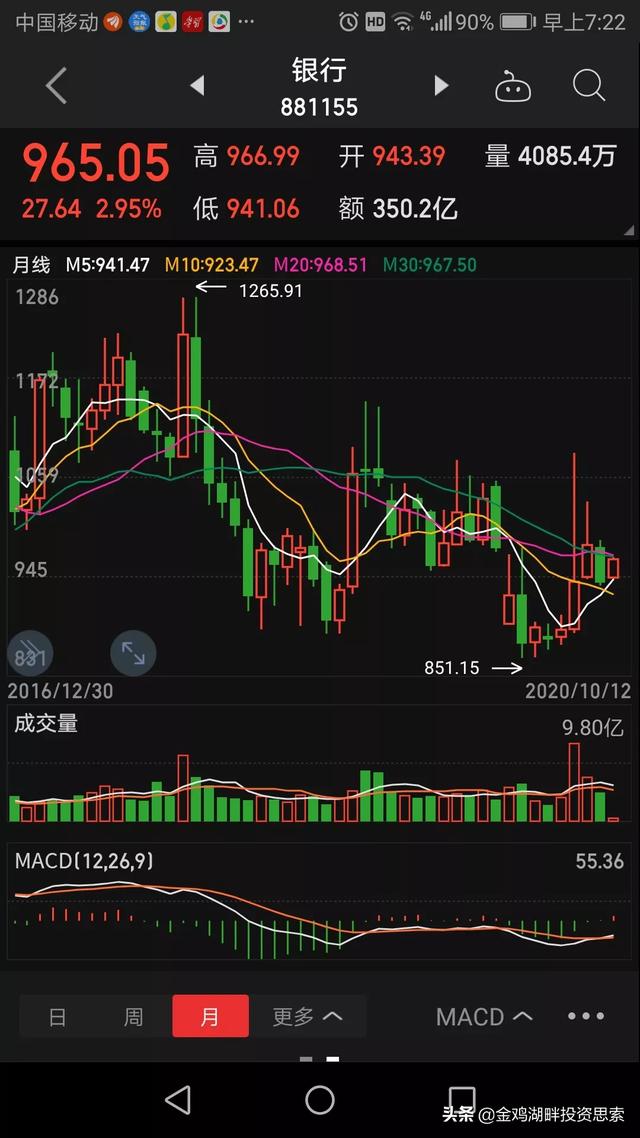This screenshot has height=1138, width=640.
Task: Select the 月 monthly chart tab
Action: pyautogui.click(x=210, y=1017)
